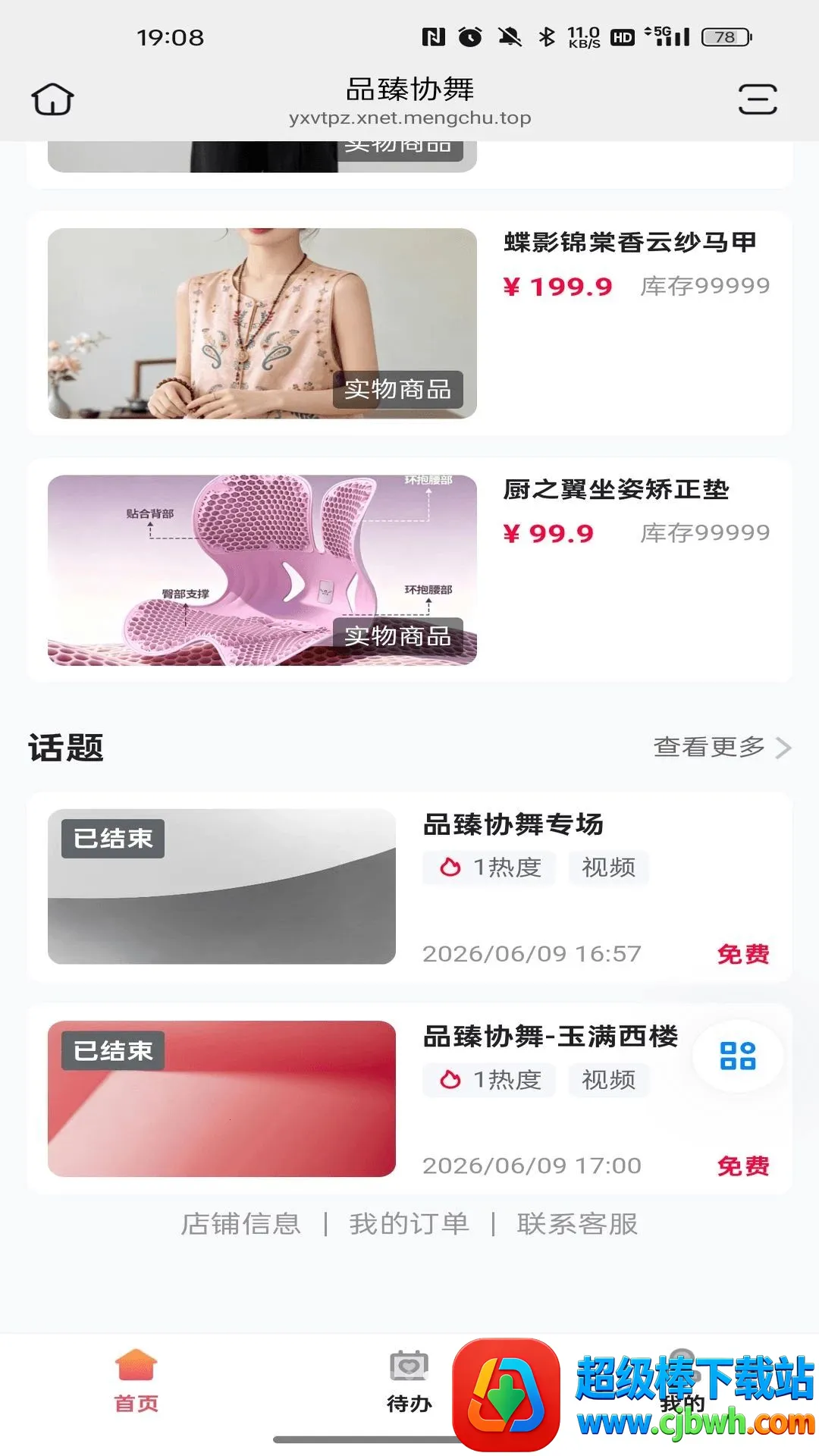Tap 查看更多 to see more topics
The width and height of the screenshot is (819, 1456).
[x=722, y=748]
